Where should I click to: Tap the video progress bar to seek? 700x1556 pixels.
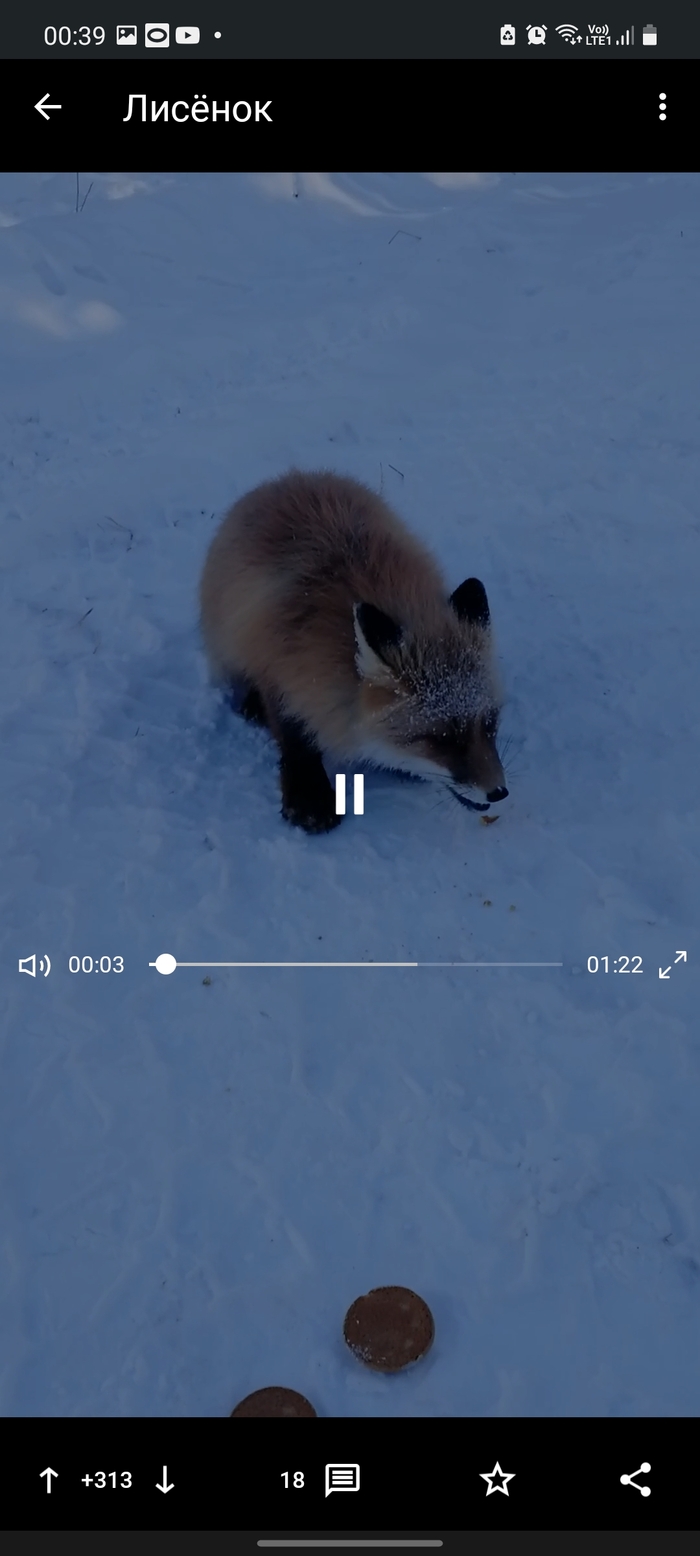point(355,964)
